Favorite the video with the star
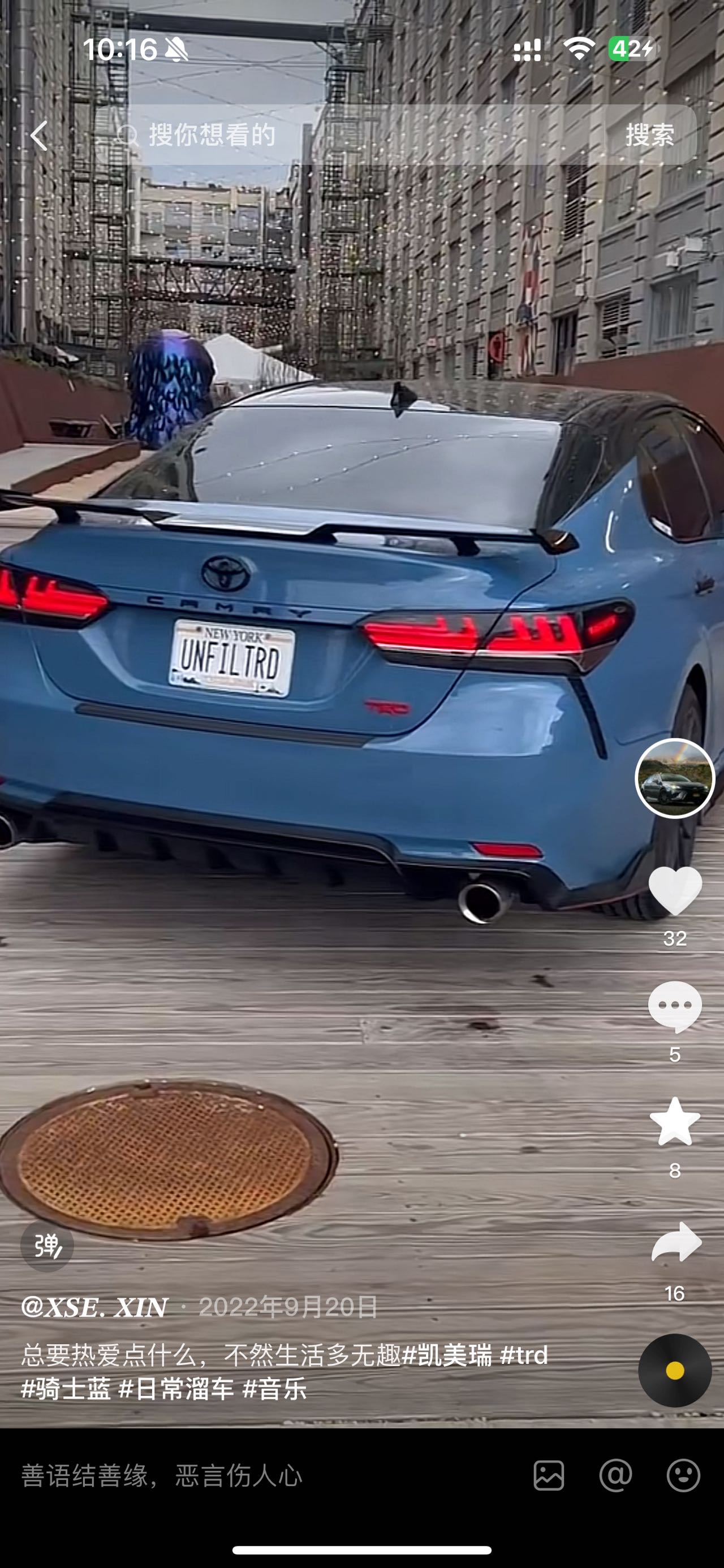Image resolution: width=724 pixels, height=1568 pixels. 675,1122
